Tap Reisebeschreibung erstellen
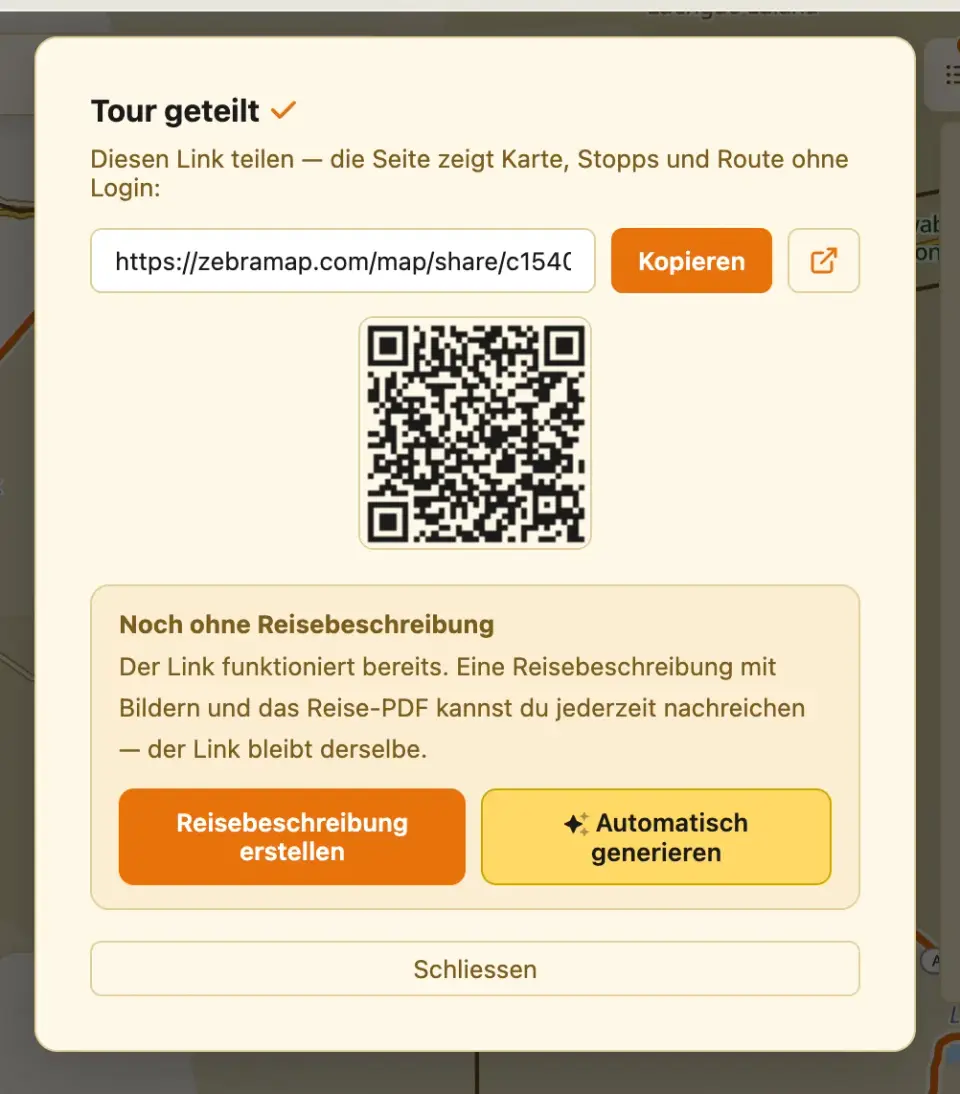The image size is (960, 1094). pos(292,837)
